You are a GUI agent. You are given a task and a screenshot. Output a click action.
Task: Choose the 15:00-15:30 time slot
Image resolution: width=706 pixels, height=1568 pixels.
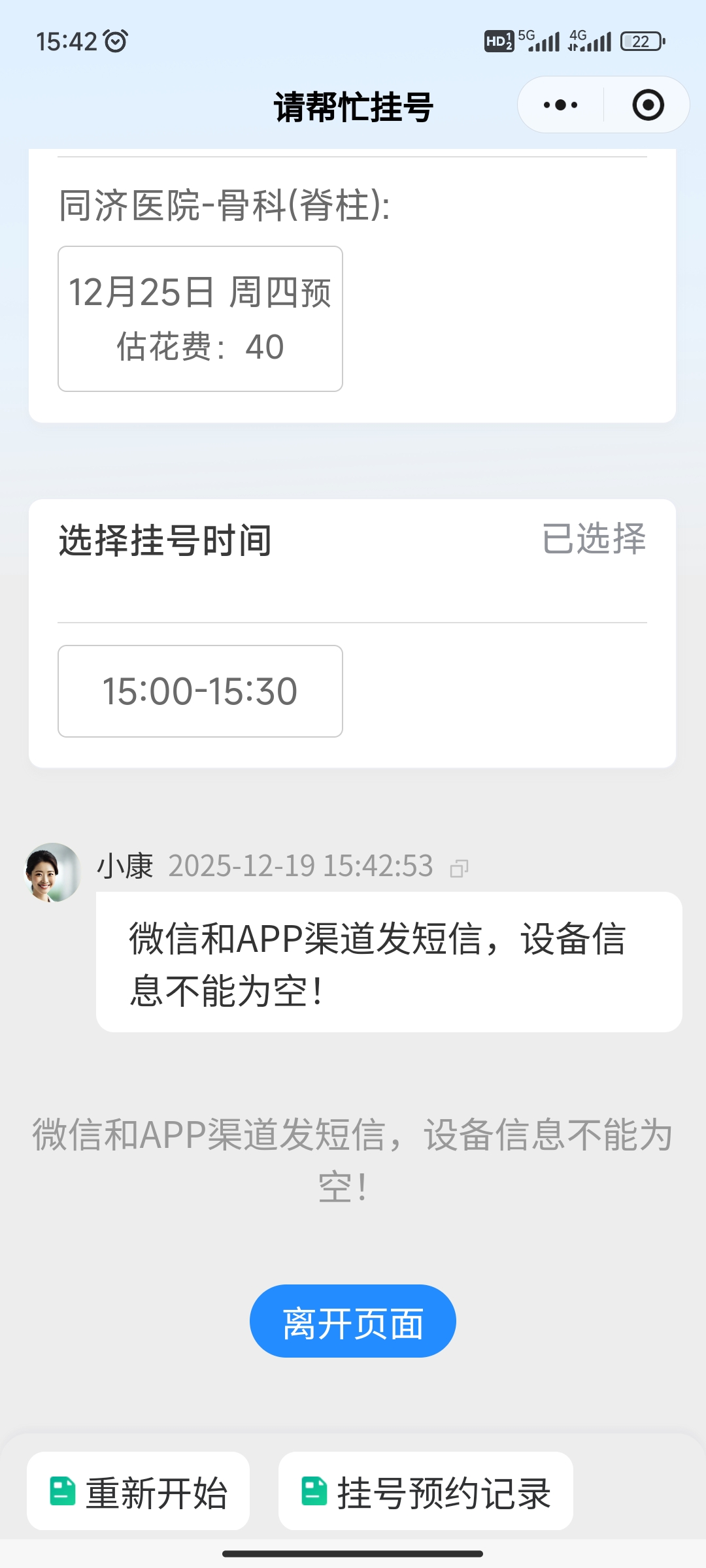(x=200, y=691)
